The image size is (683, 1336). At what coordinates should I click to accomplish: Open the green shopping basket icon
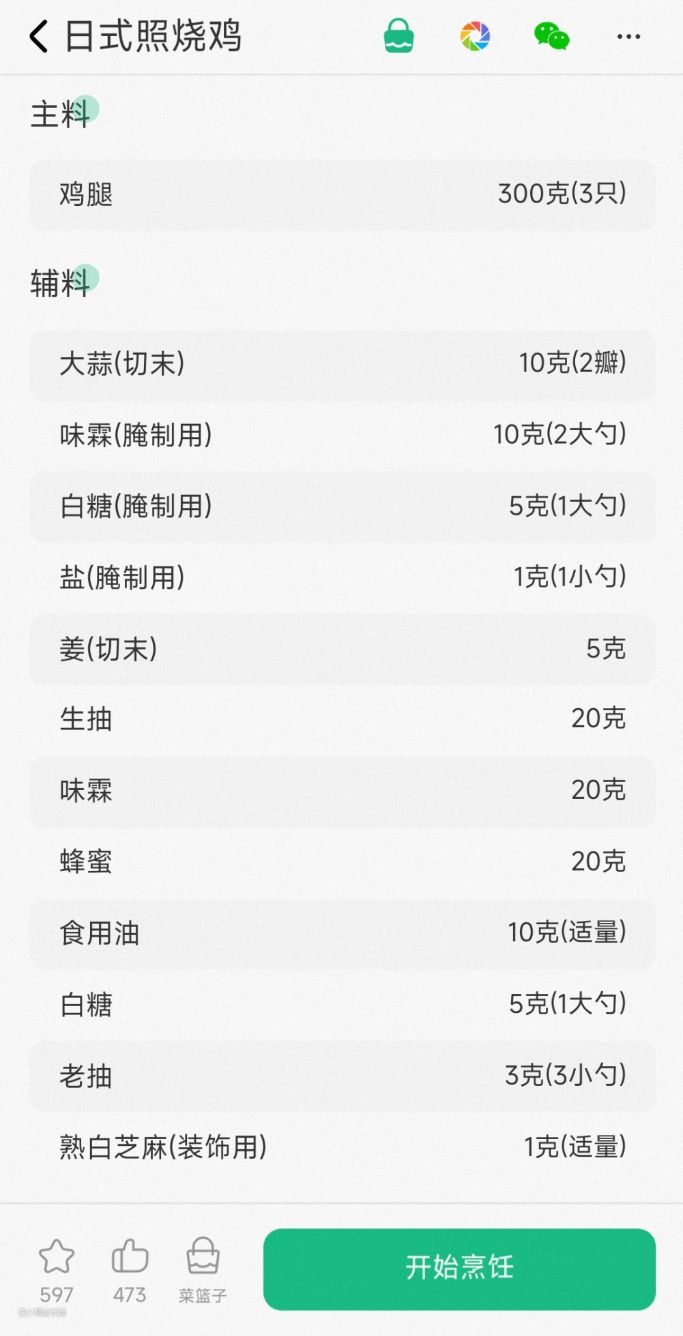(399, 37)
